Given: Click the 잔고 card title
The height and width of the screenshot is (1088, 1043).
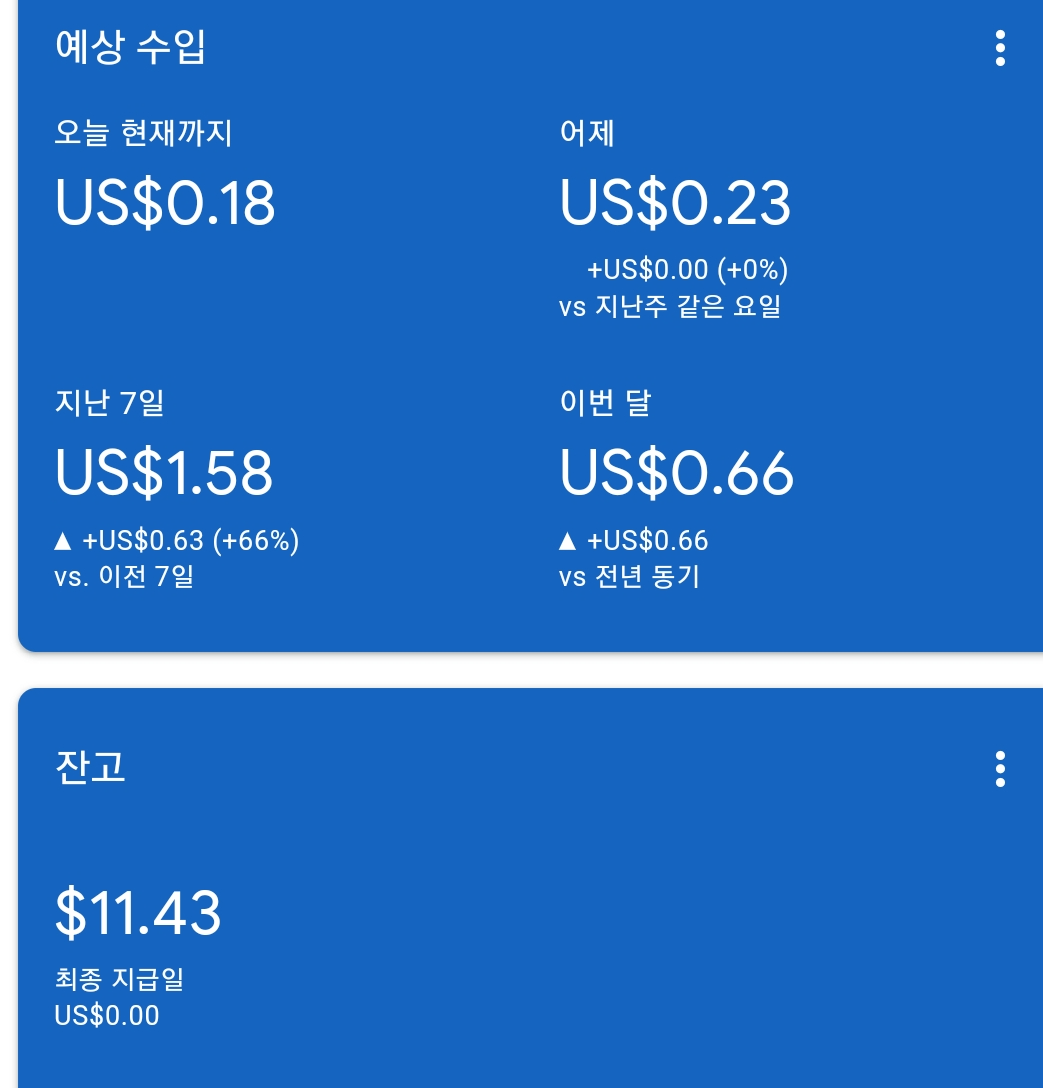Looking at the screenshot, I should point(90,767).
